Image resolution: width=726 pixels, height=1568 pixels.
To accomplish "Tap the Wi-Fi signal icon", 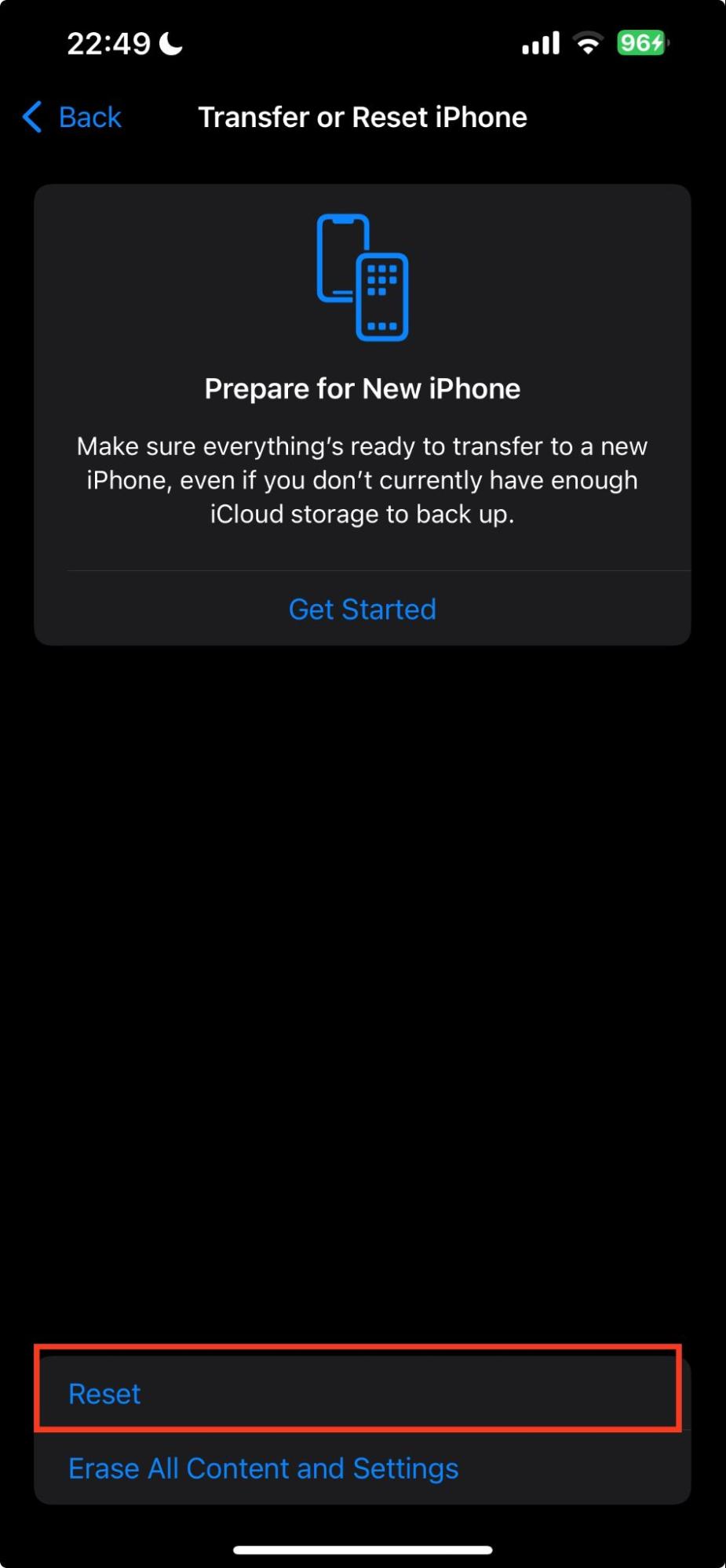I will coord(589,43).
